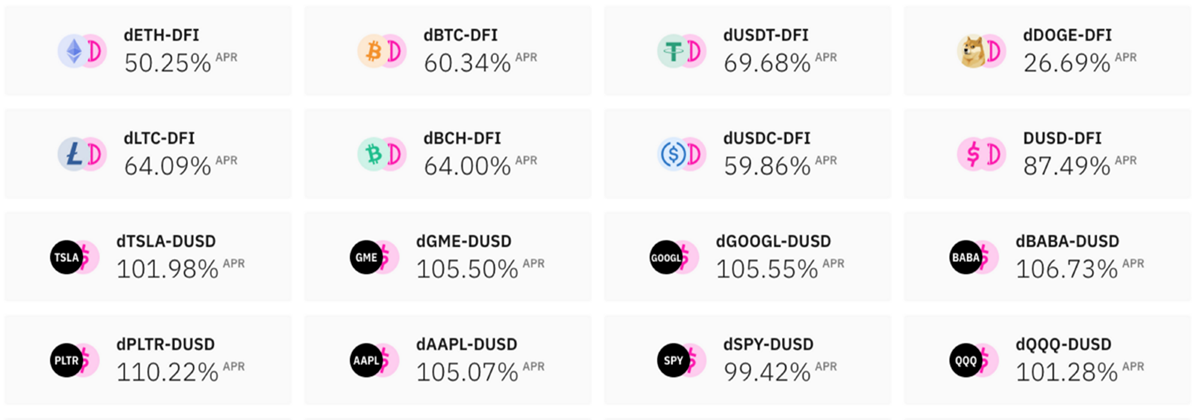Viewport: 1200px width, 420px height.
Task: Select the dBCH-DFI pair
Action: [x=448, y=153]
